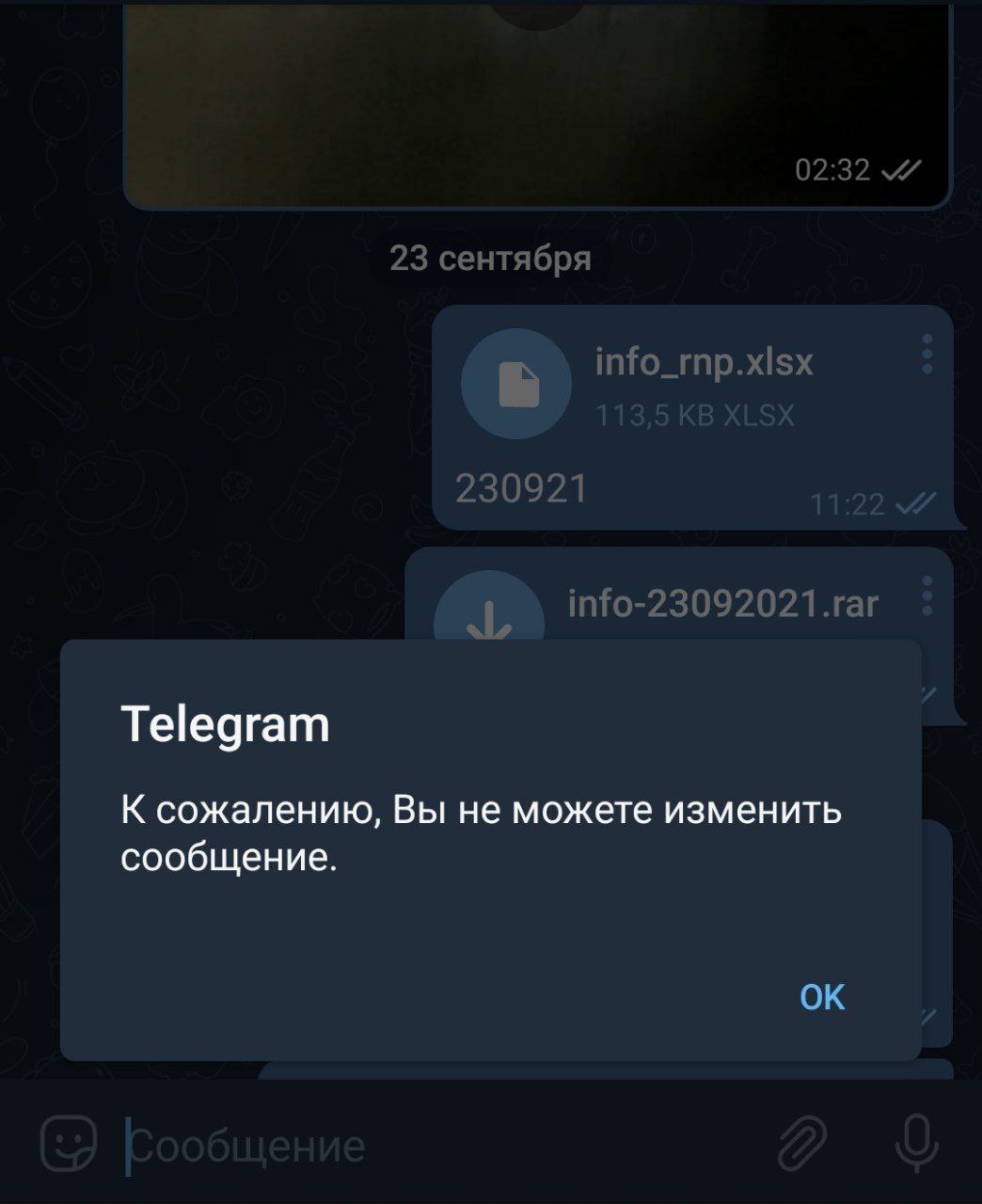Attach a file with the paperclip
This screenshot has height=1204, width=982.
[x=801, y=1144]
